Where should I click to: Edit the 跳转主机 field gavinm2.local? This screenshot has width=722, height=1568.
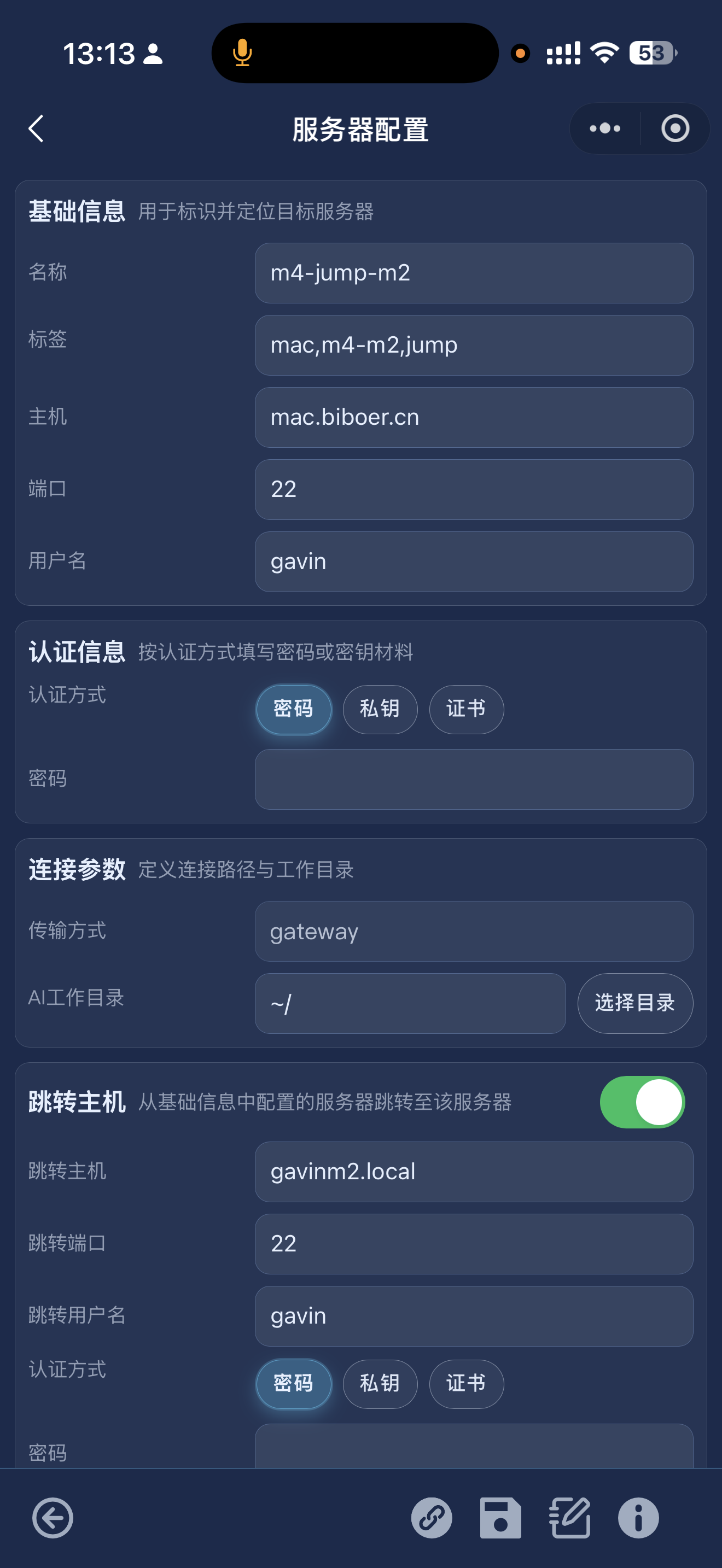click(x=473, y=1172)
